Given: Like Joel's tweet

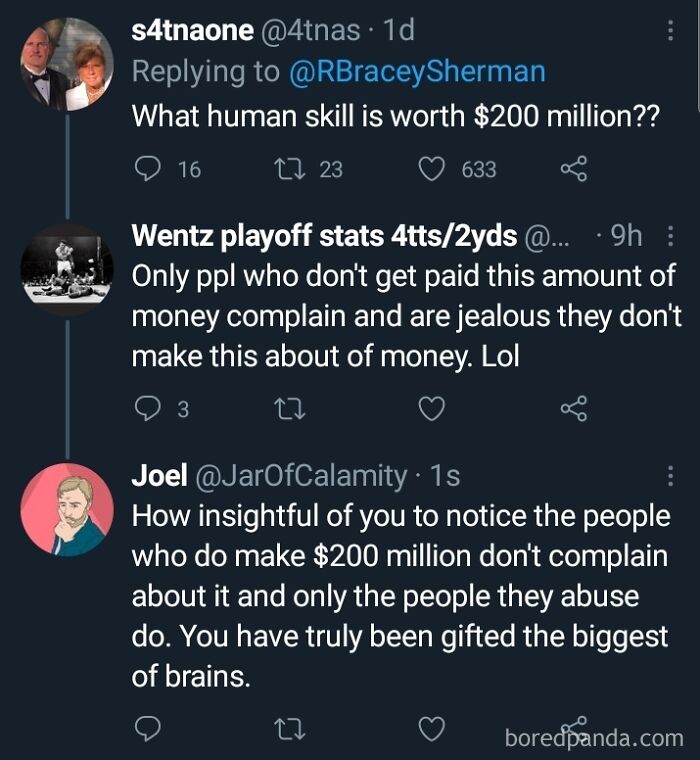Looking at the screenshot, I should 431,730.
